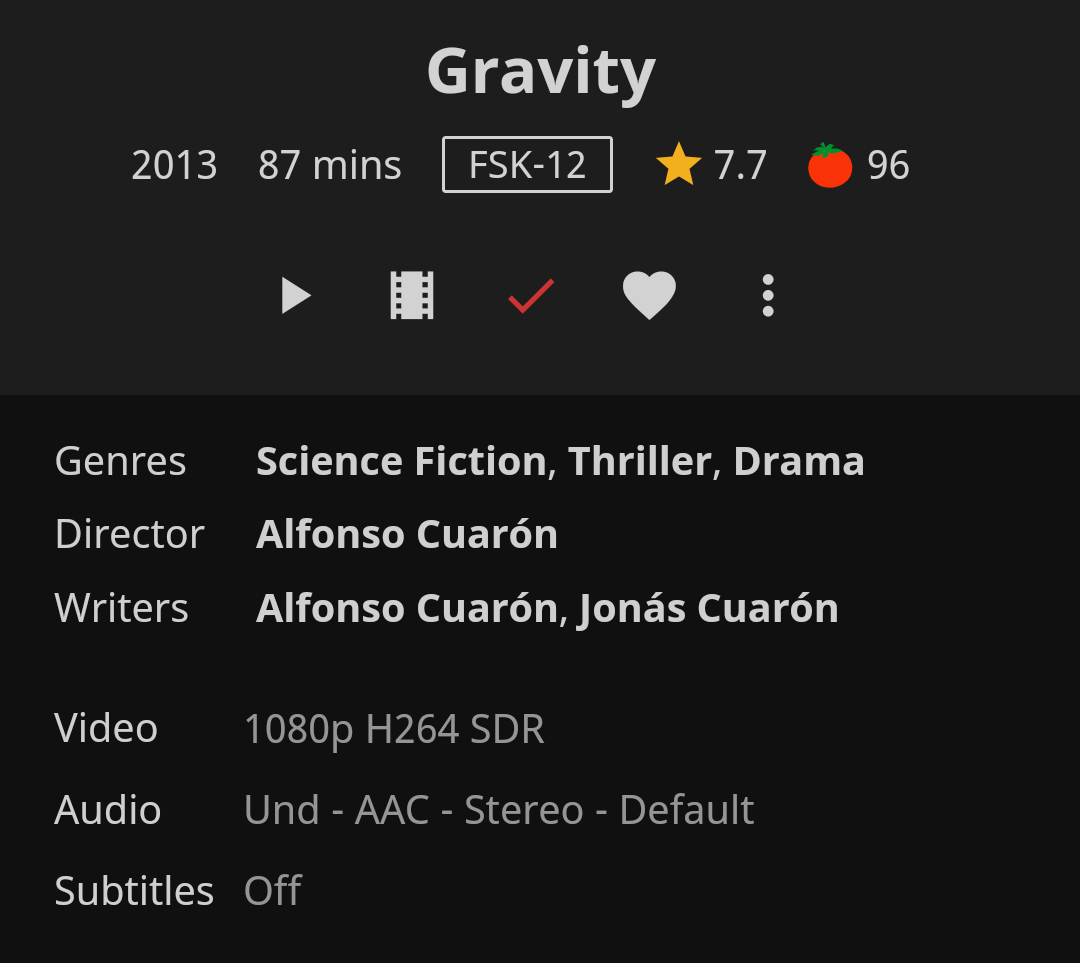
Task: Open the three-dot more menu
Action: coord(768,296)
